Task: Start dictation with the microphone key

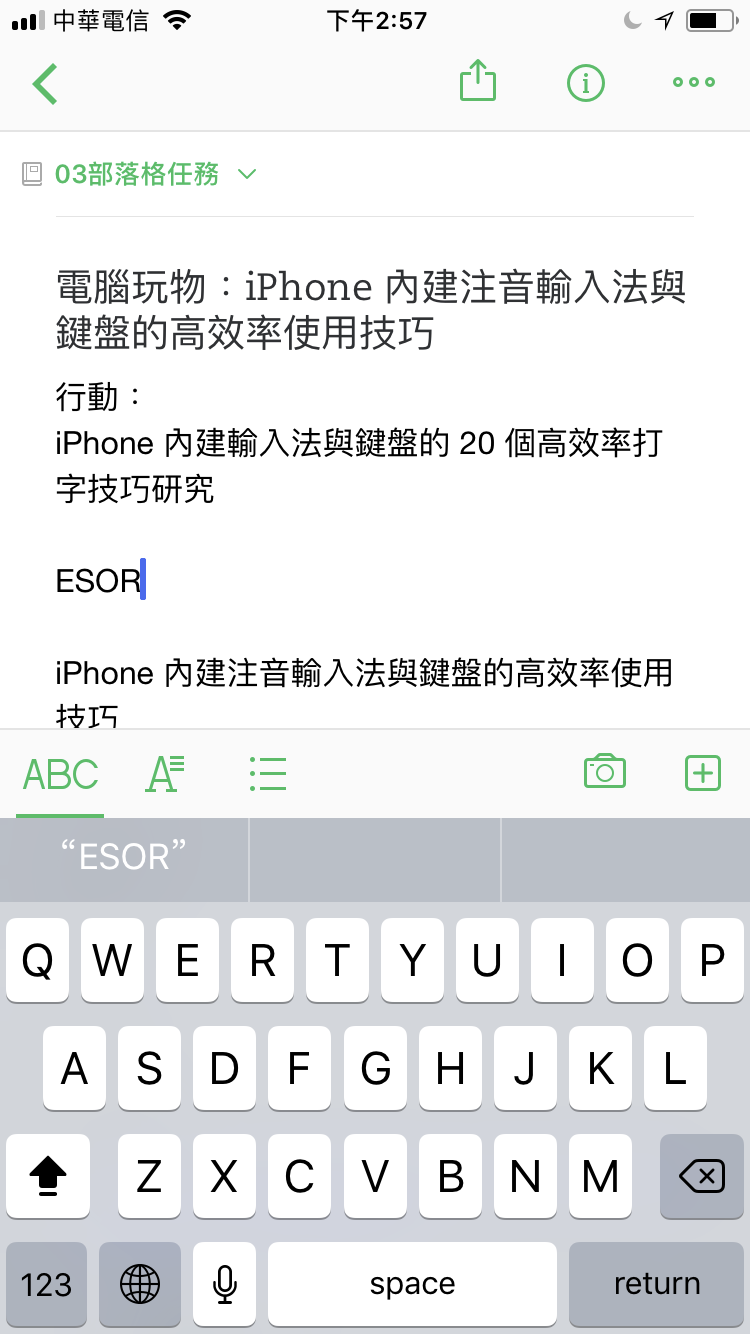Action: pyautogui.click(x=225, y=1284)
